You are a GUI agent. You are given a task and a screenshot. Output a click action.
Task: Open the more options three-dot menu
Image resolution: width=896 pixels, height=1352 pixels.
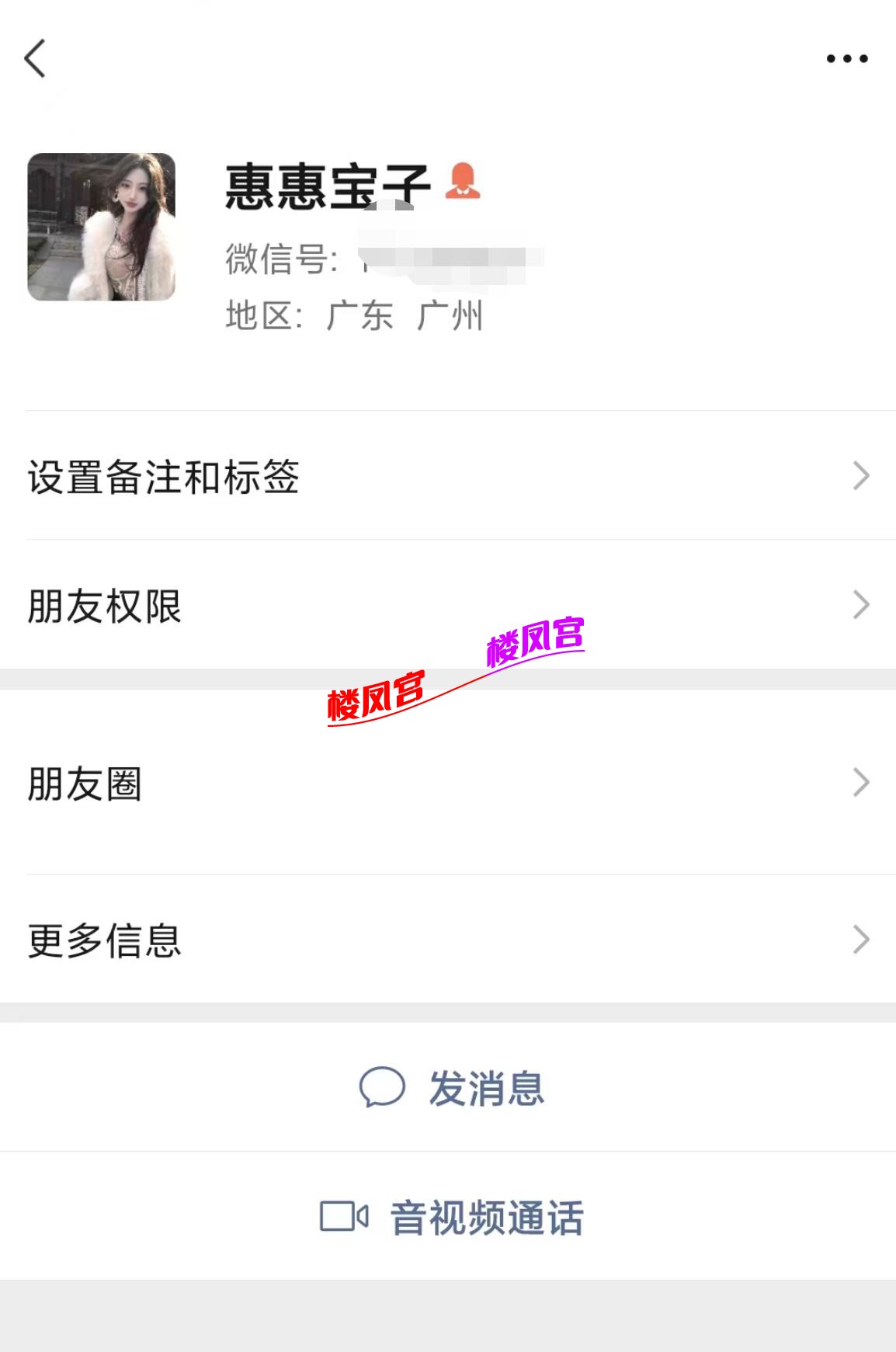click(x=846, y=57)
